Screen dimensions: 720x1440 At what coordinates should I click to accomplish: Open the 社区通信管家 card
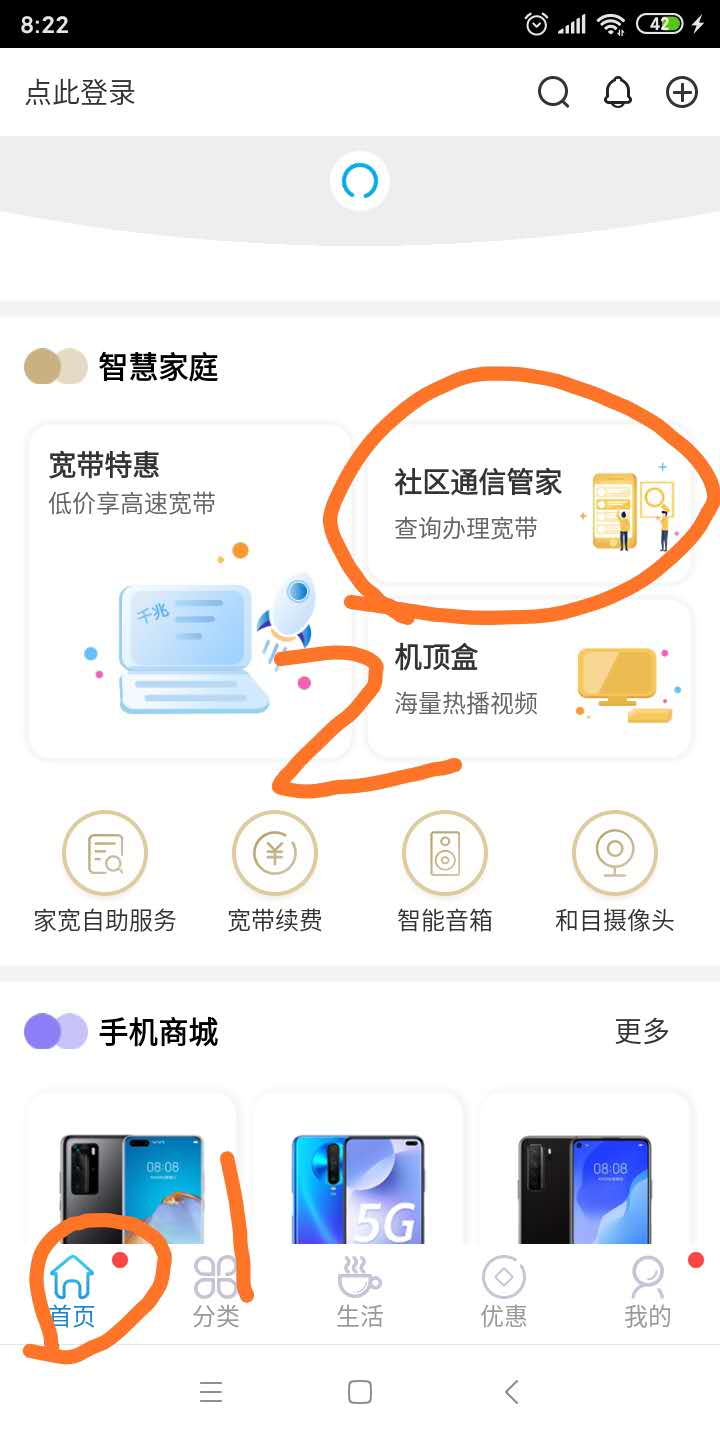coord(529,505)
